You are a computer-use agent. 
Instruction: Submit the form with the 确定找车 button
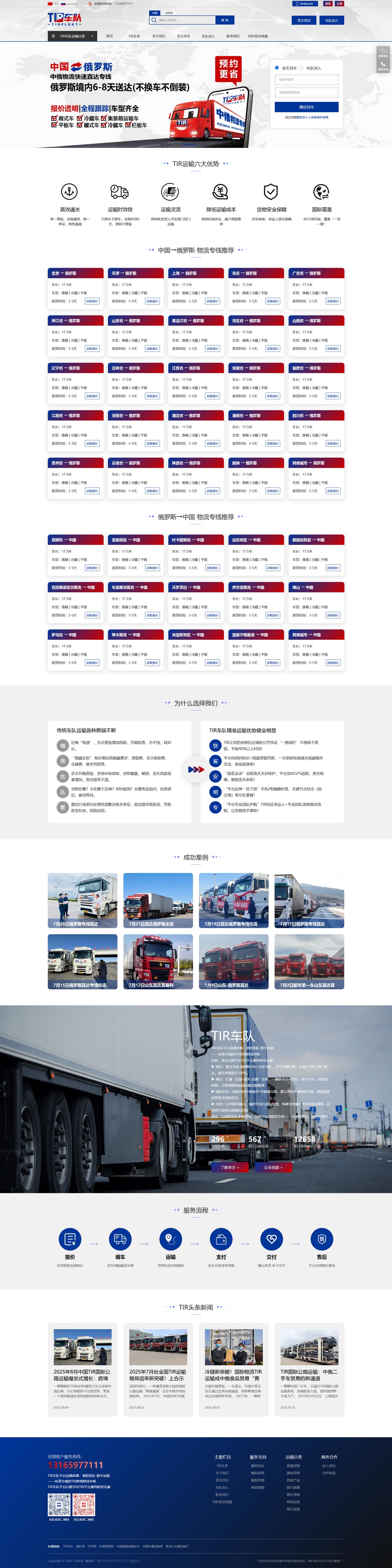tap(306, 107)
